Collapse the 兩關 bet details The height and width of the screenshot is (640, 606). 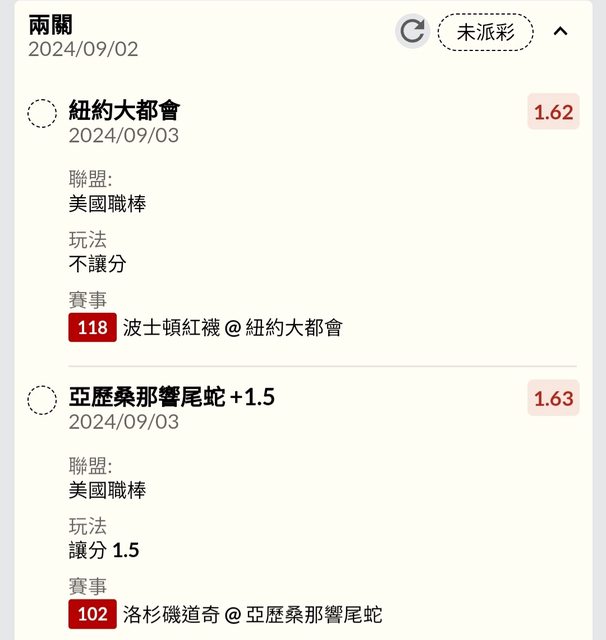[561, 31]
